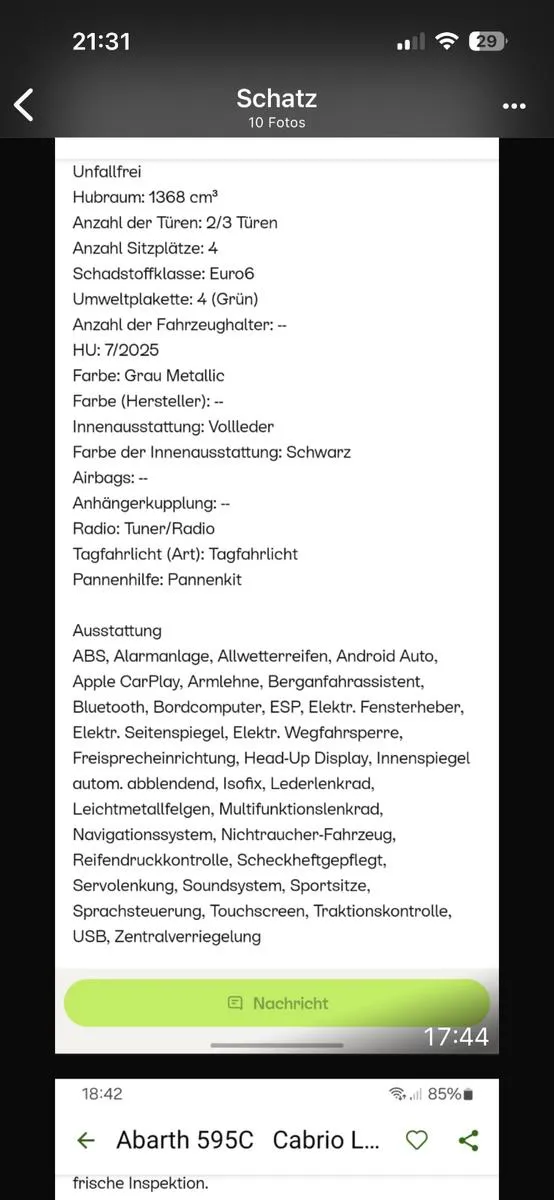
Task: Open the photo sent at 17:44
Action: [x=277, y=596]
